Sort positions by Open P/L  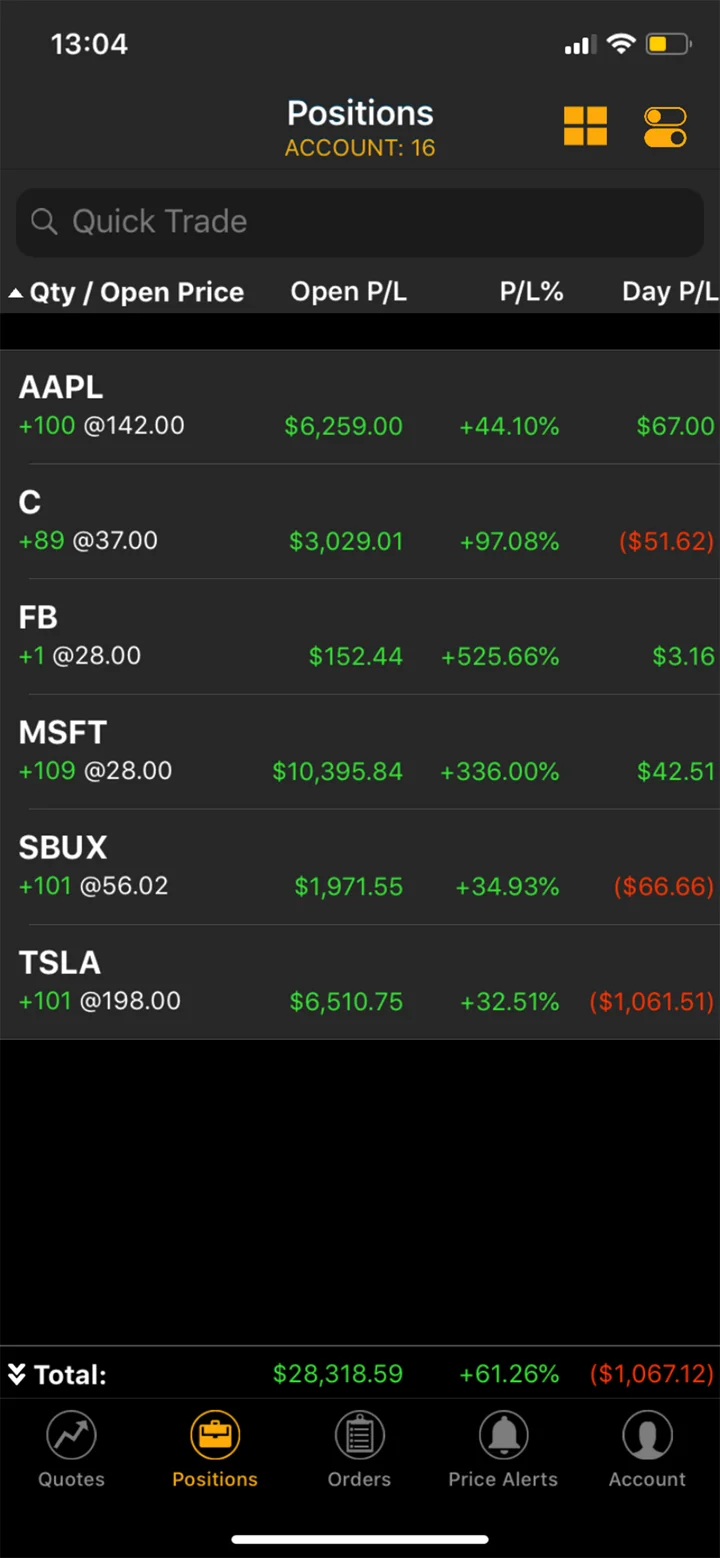(x=348, y=292)
